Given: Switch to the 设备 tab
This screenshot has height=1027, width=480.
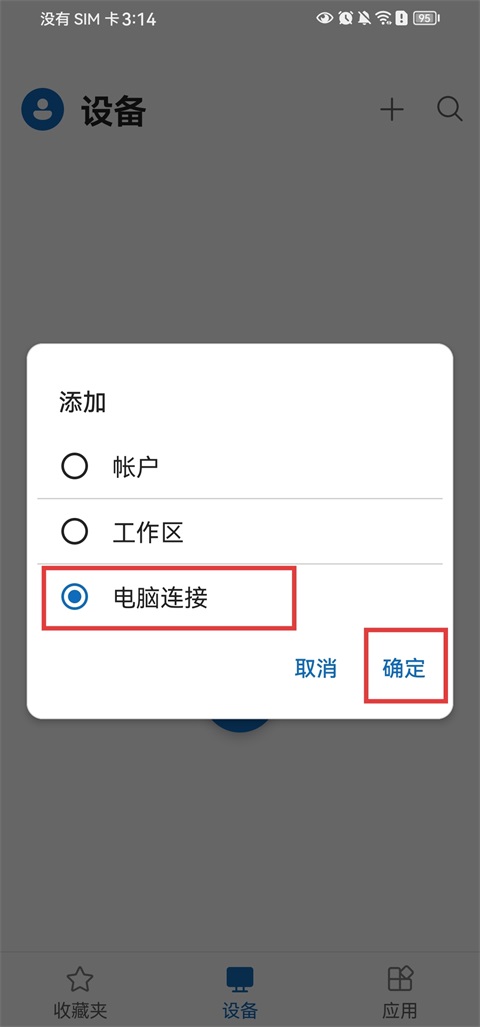Looking at the screenshot, I should tap(240, 991).
